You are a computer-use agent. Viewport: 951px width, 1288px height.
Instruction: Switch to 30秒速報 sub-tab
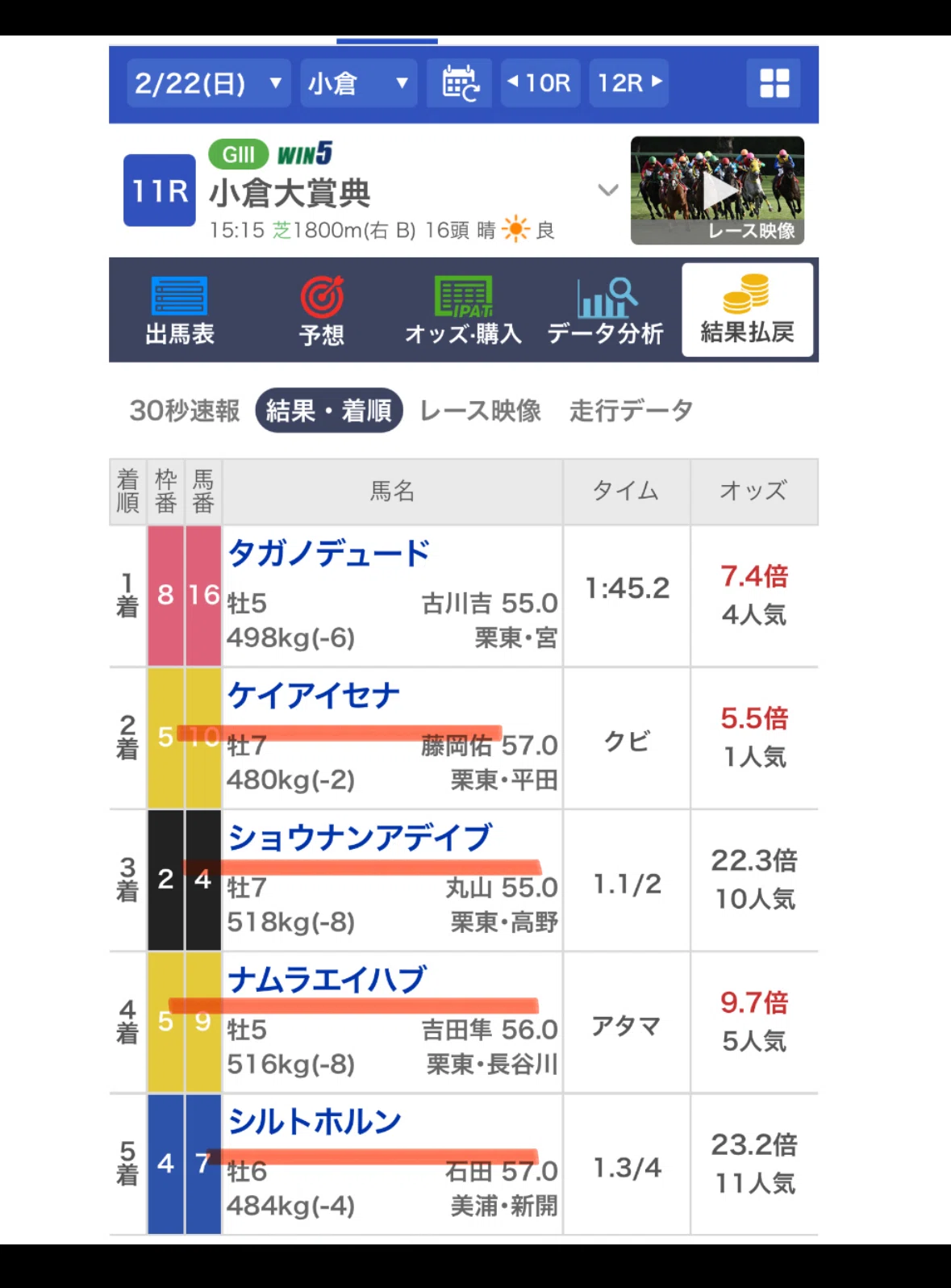pos(185,411)
